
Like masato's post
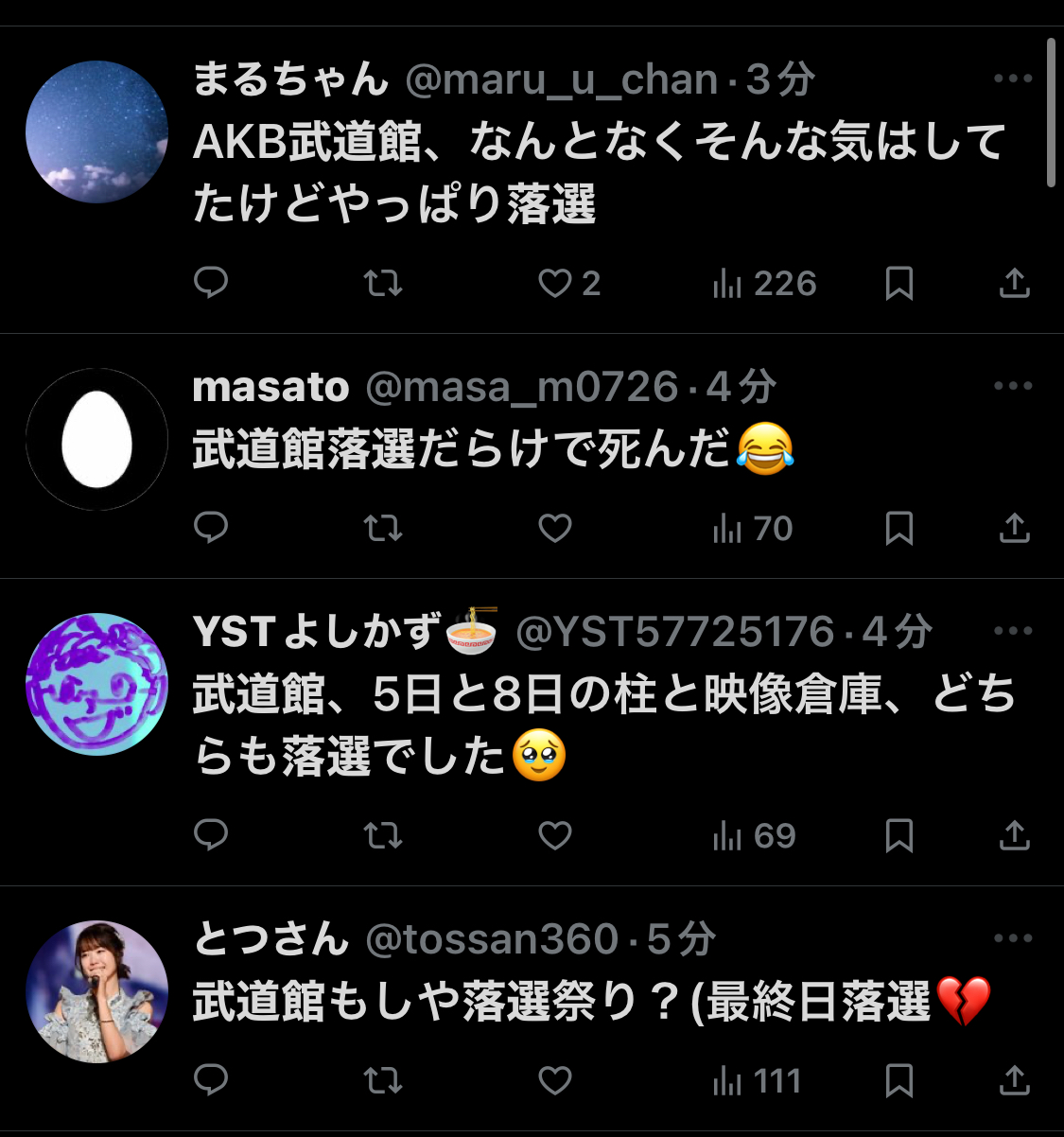[555, 528]
